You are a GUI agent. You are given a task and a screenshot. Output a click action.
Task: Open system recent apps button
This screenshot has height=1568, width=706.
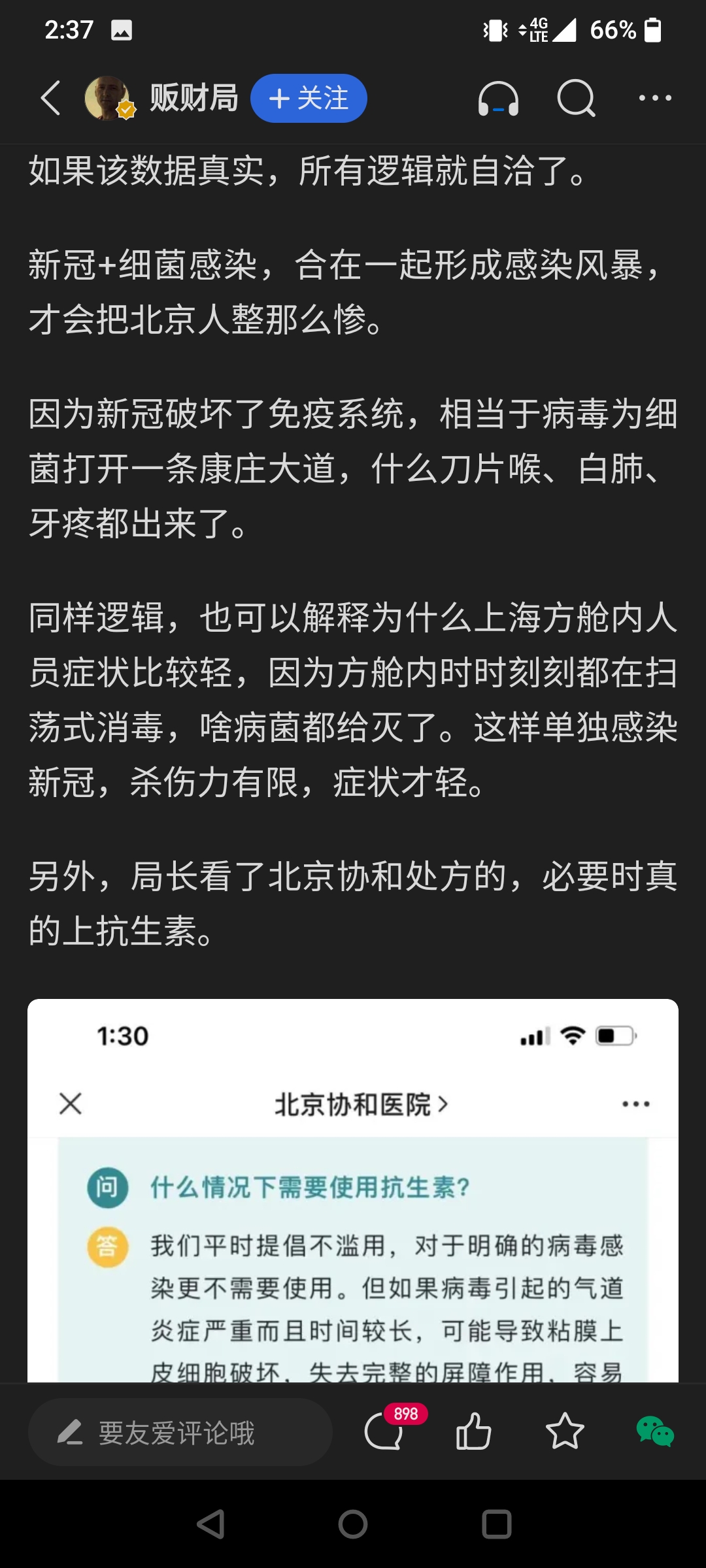pyautogui.click(x=496, y=1524)
